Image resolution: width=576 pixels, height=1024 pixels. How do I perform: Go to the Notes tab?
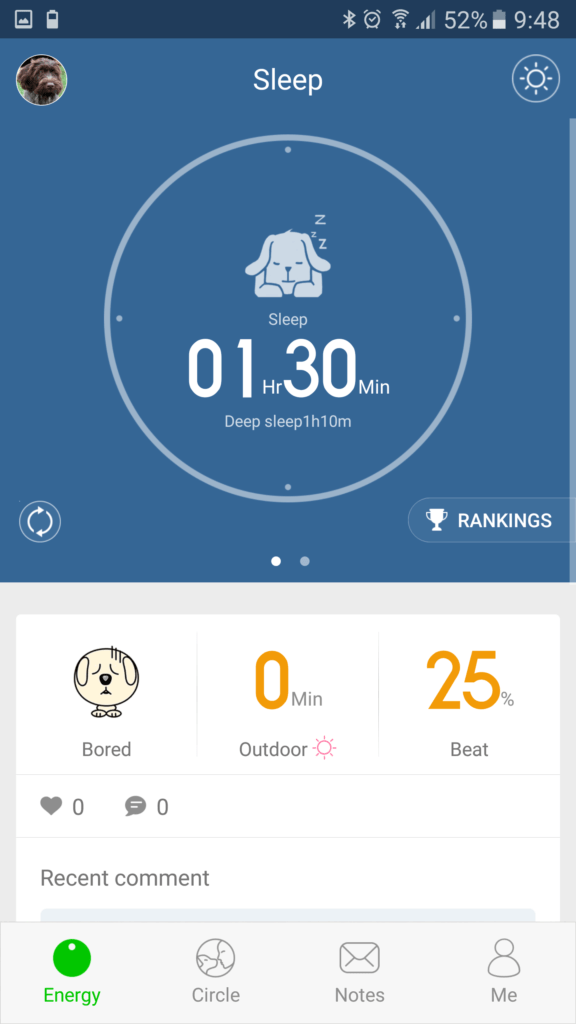coord(359,972)
